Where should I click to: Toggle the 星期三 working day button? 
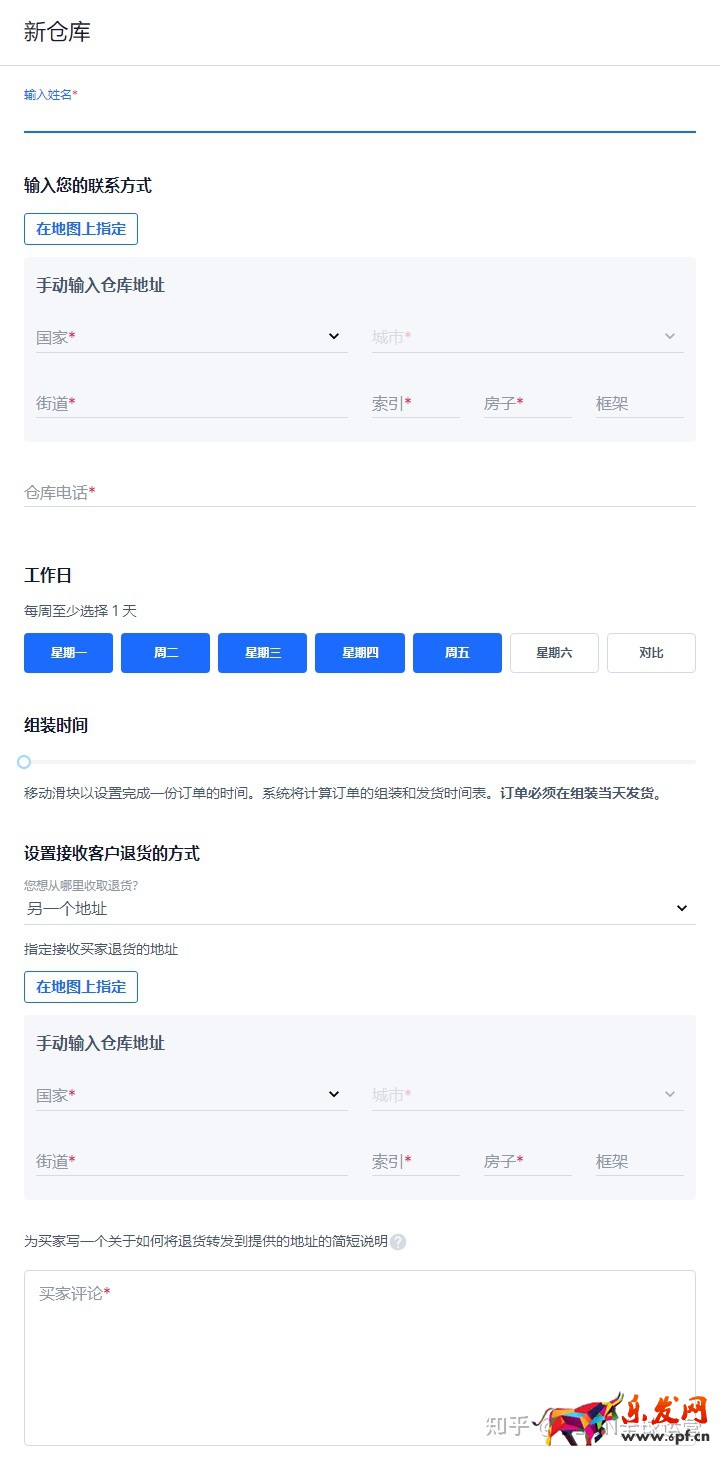[262, 653]
